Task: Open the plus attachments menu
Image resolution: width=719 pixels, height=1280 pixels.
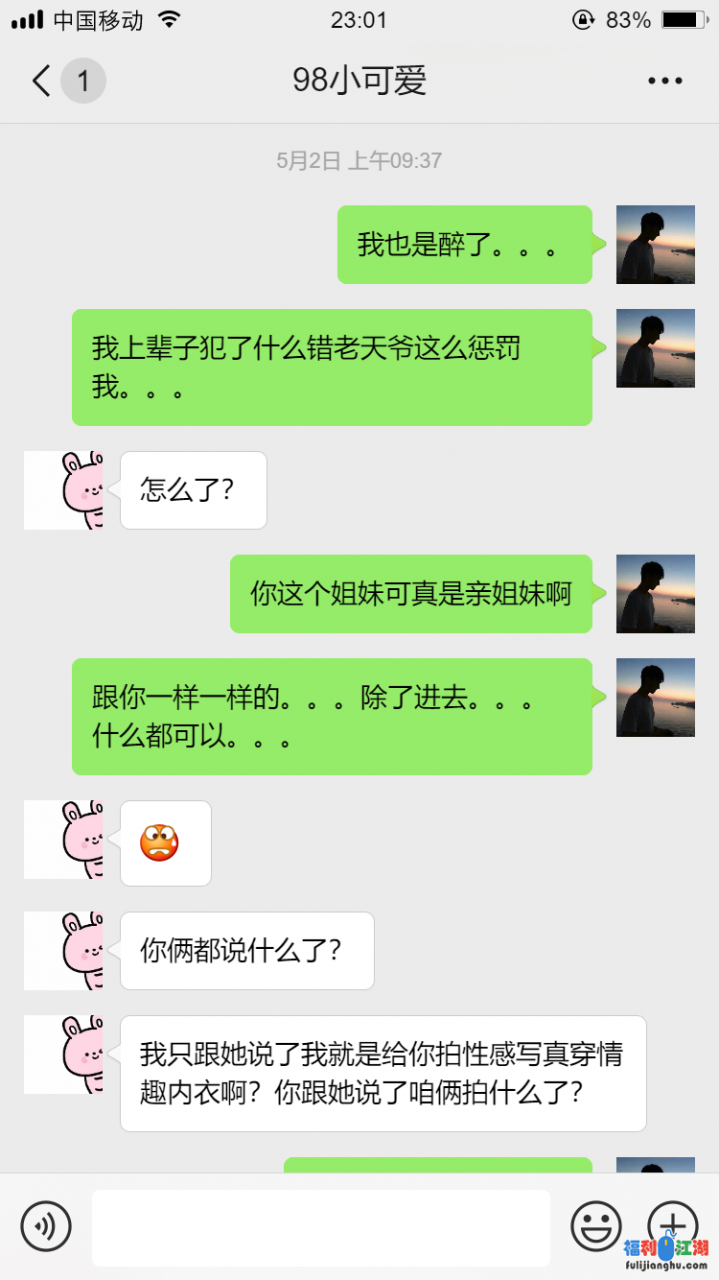Action: pos(672,1223)
